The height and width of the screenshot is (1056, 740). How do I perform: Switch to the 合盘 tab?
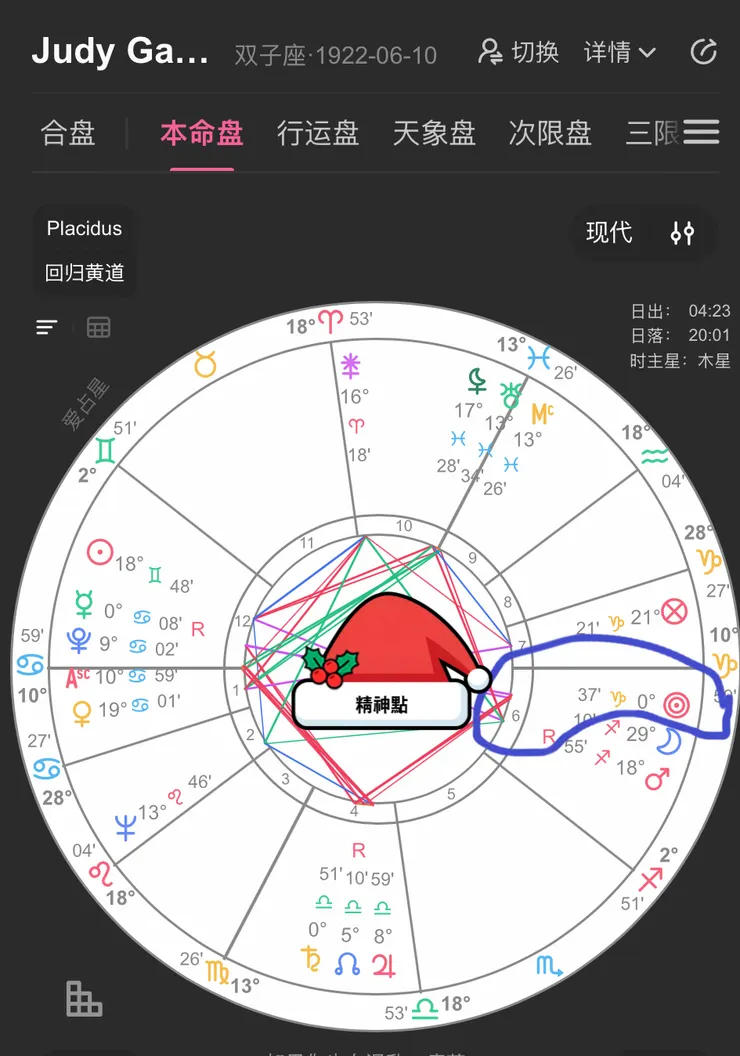[68, 133]
